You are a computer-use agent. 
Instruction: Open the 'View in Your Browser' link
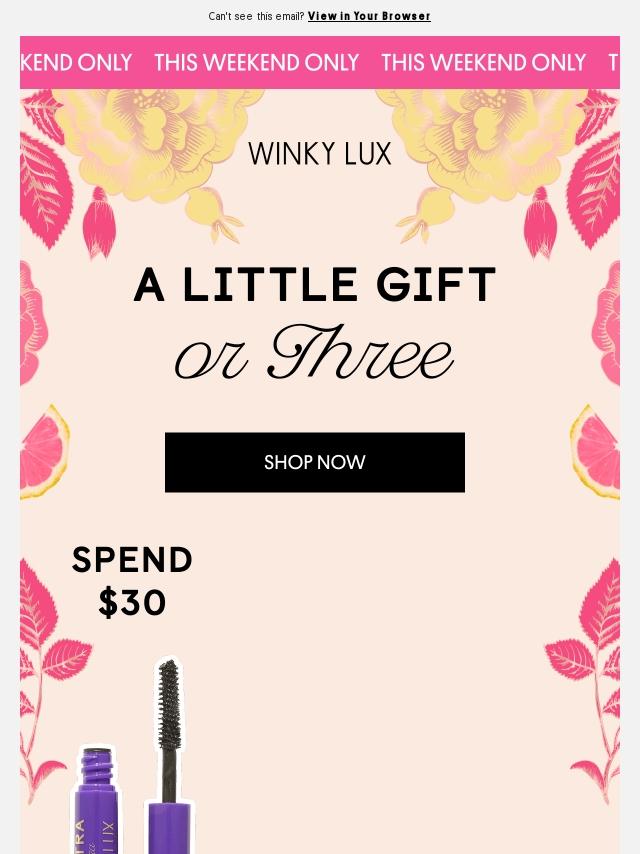coord(369,16)
